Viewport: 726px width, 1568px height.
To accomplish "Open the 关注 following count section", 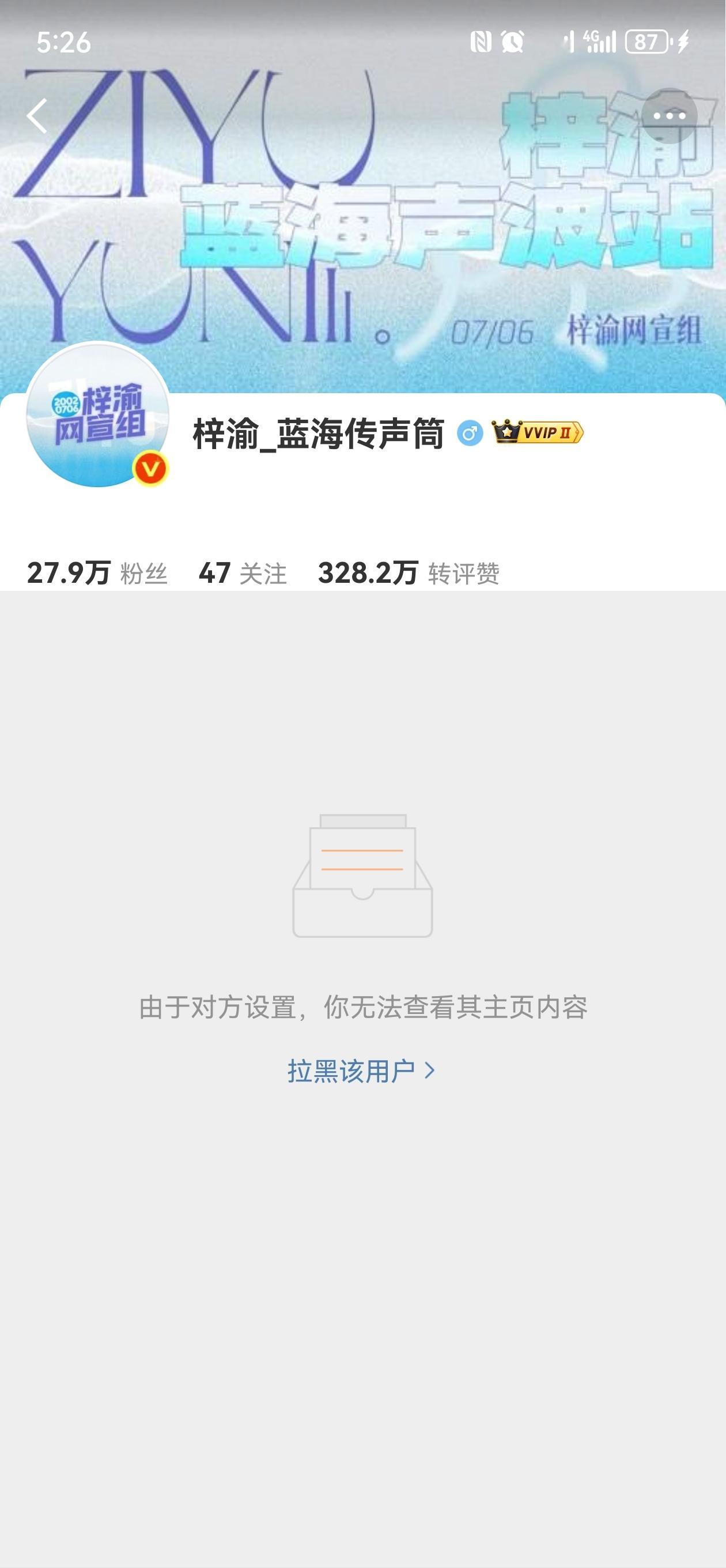I will [242, 571].
